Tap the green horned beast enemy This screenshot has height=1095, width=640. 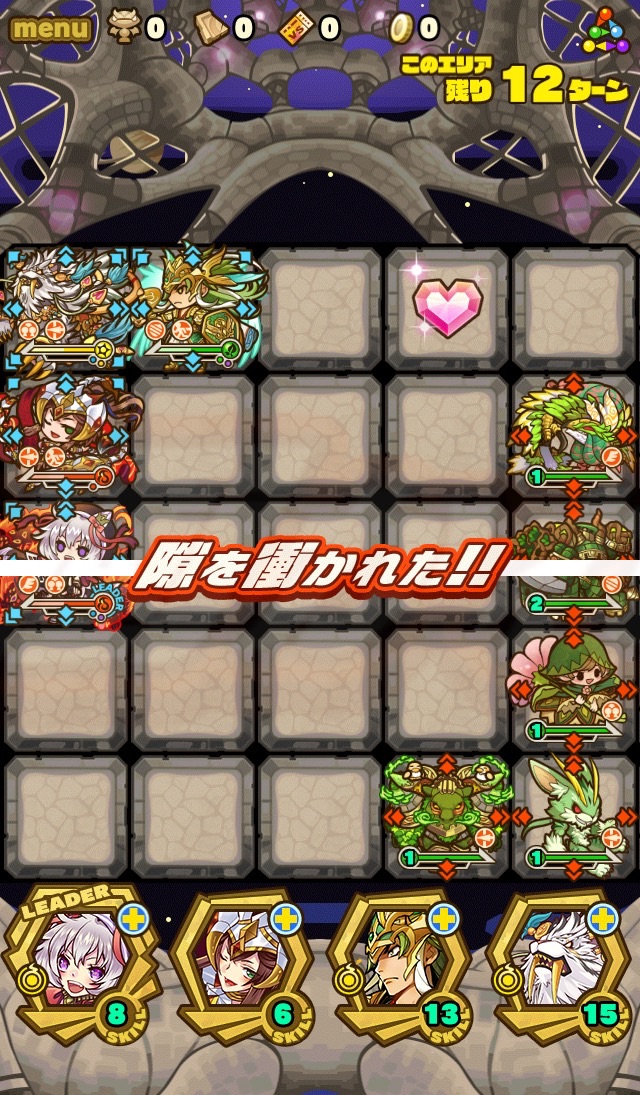click(x=446, y=815)
